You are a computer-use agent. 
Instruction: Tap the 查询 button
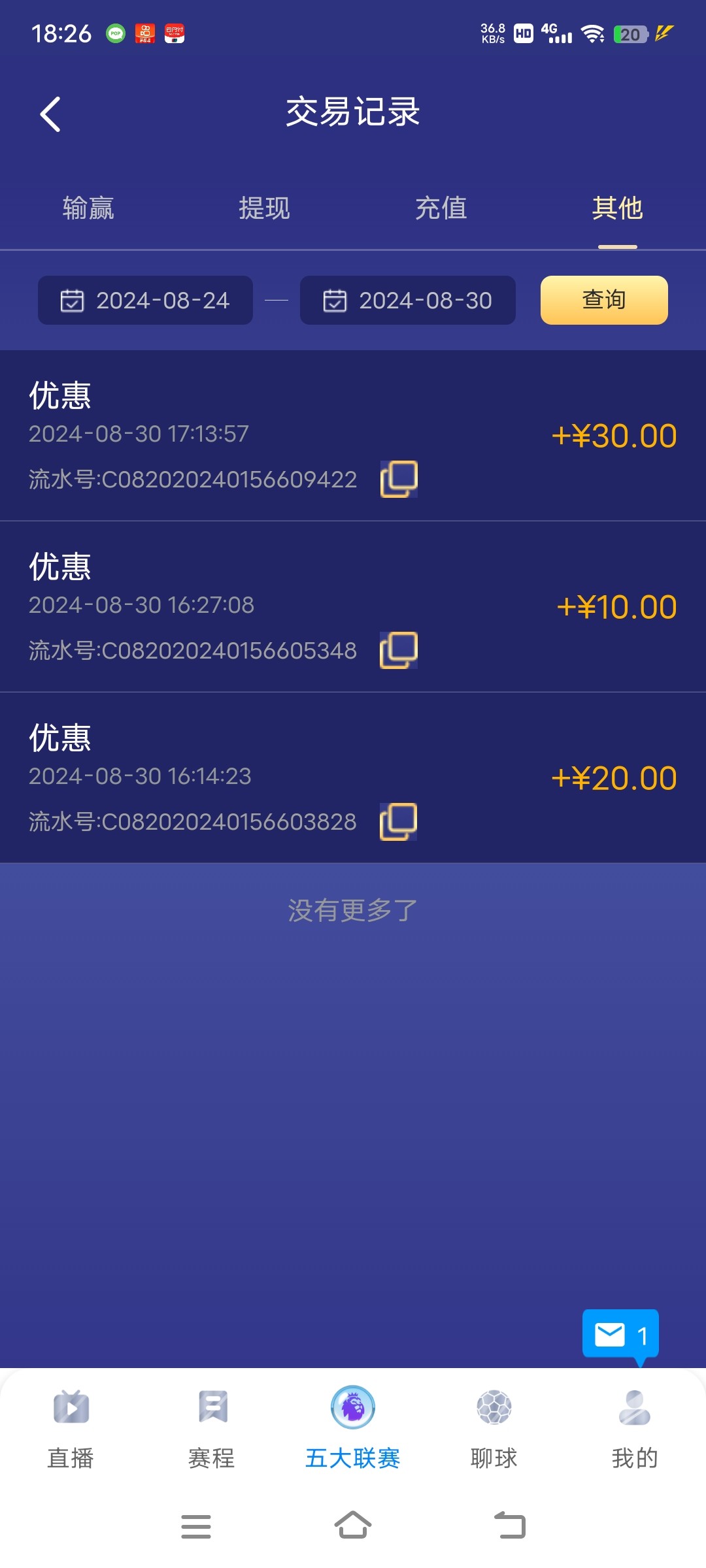[603, 301]
